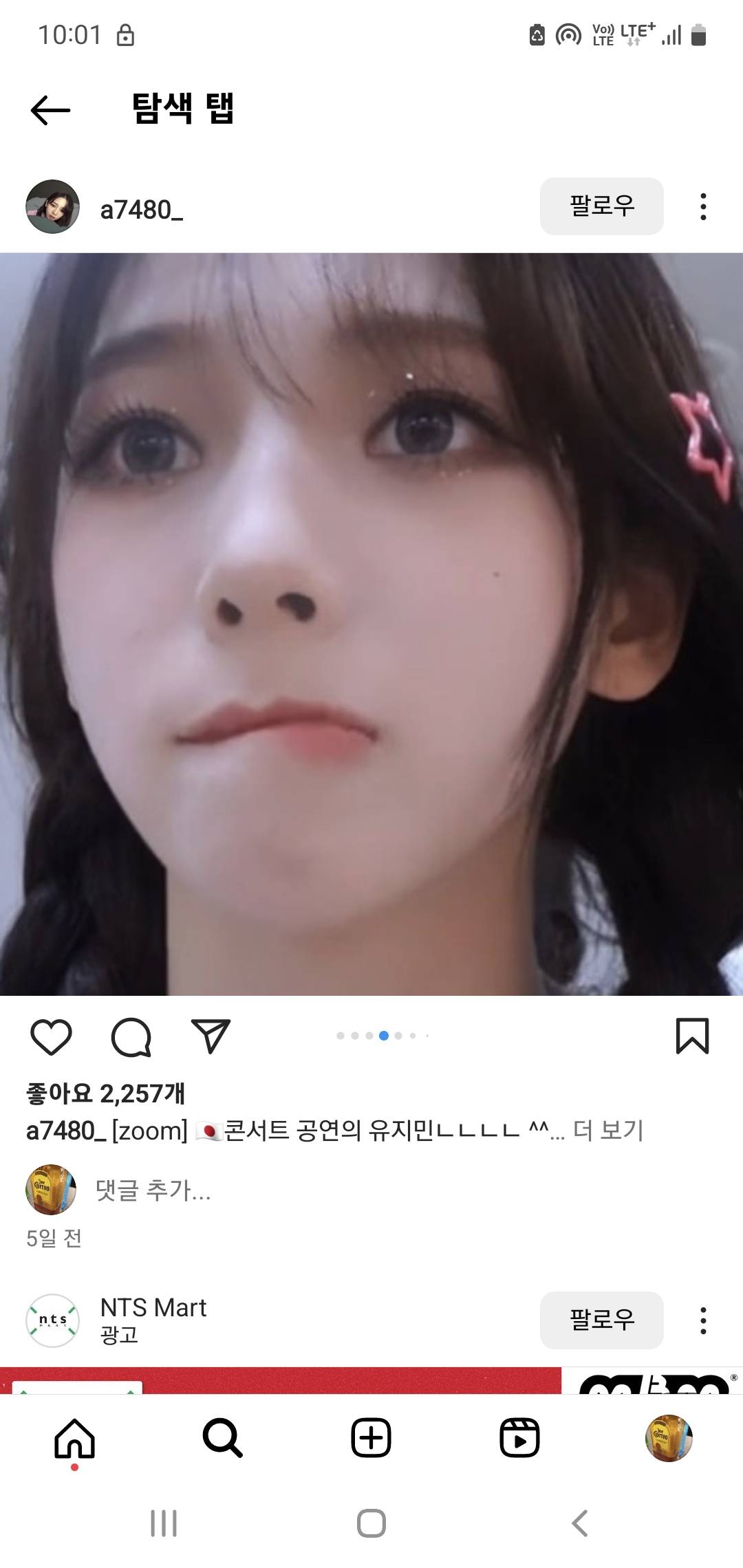
Task: Switch to the Search tab
Action: pos(222,1438)
